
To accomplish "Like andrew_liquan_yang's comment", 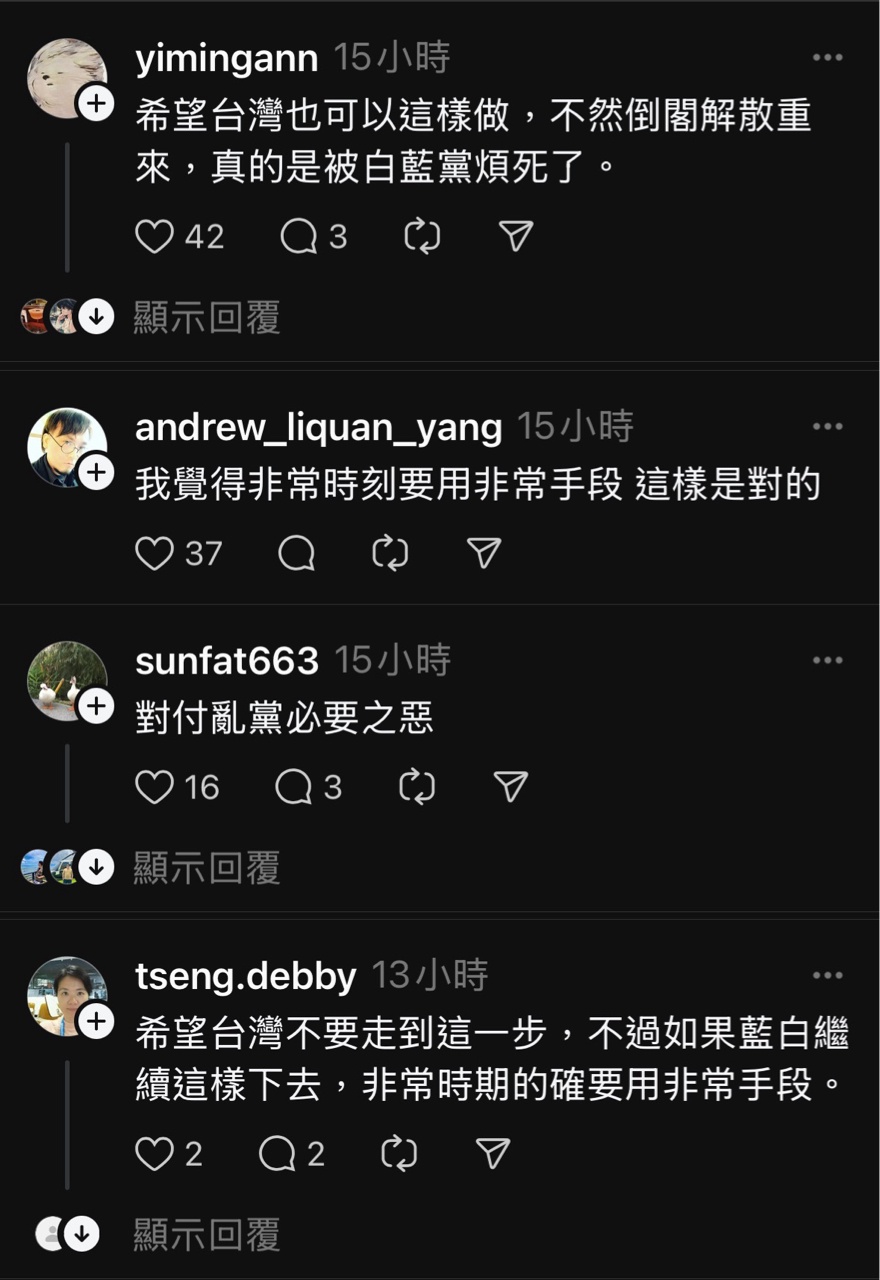I will (154, 553).
